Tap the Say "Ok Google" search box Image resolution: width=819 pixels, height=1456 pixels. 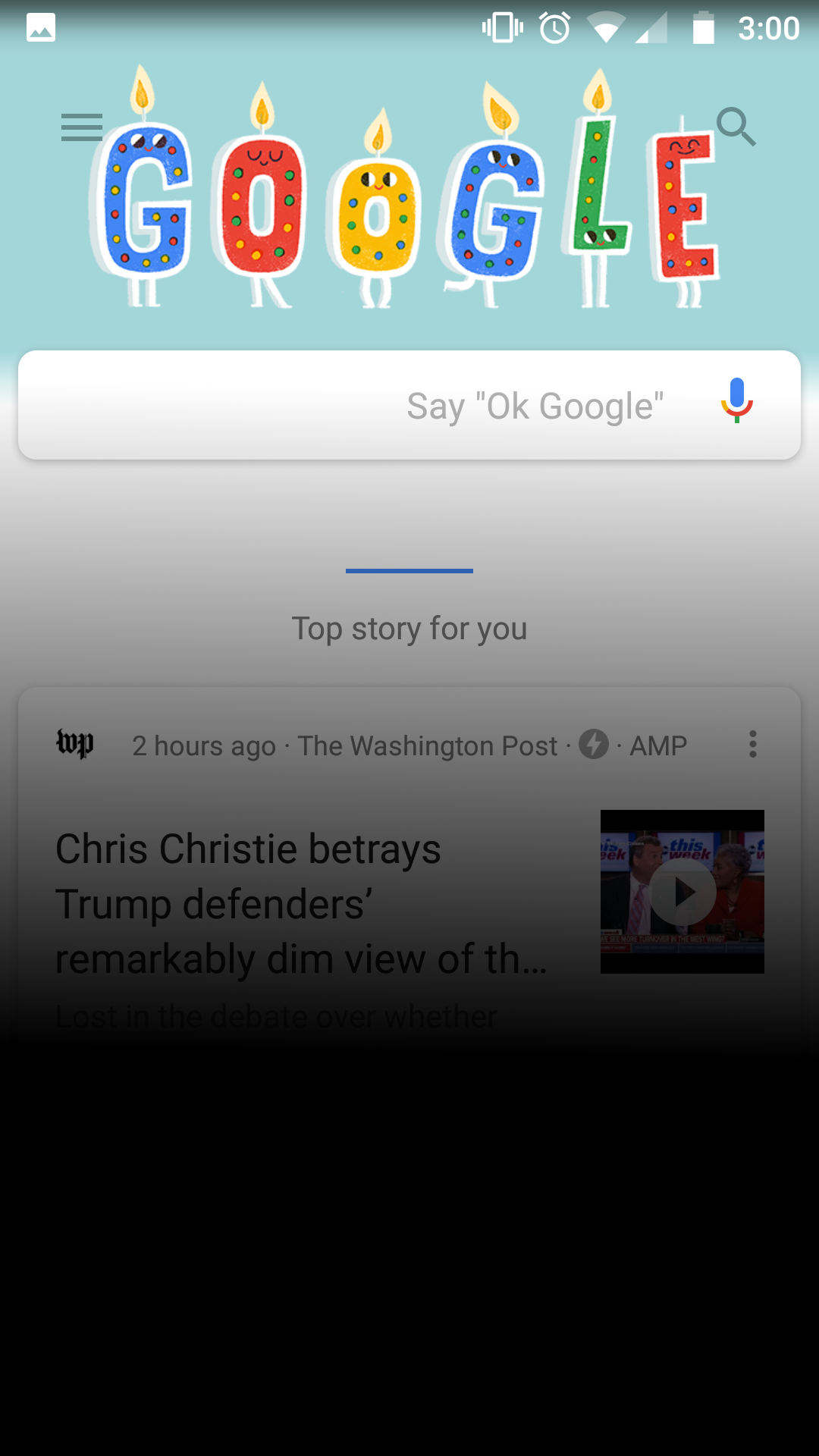point(409,405)
